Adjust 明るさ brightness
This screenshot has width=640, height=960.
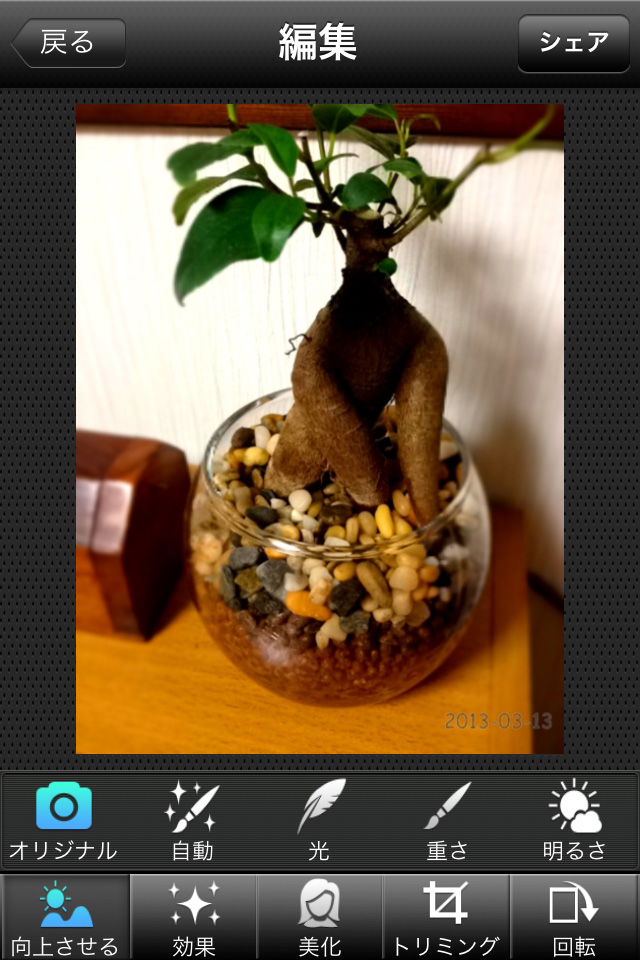574,821
